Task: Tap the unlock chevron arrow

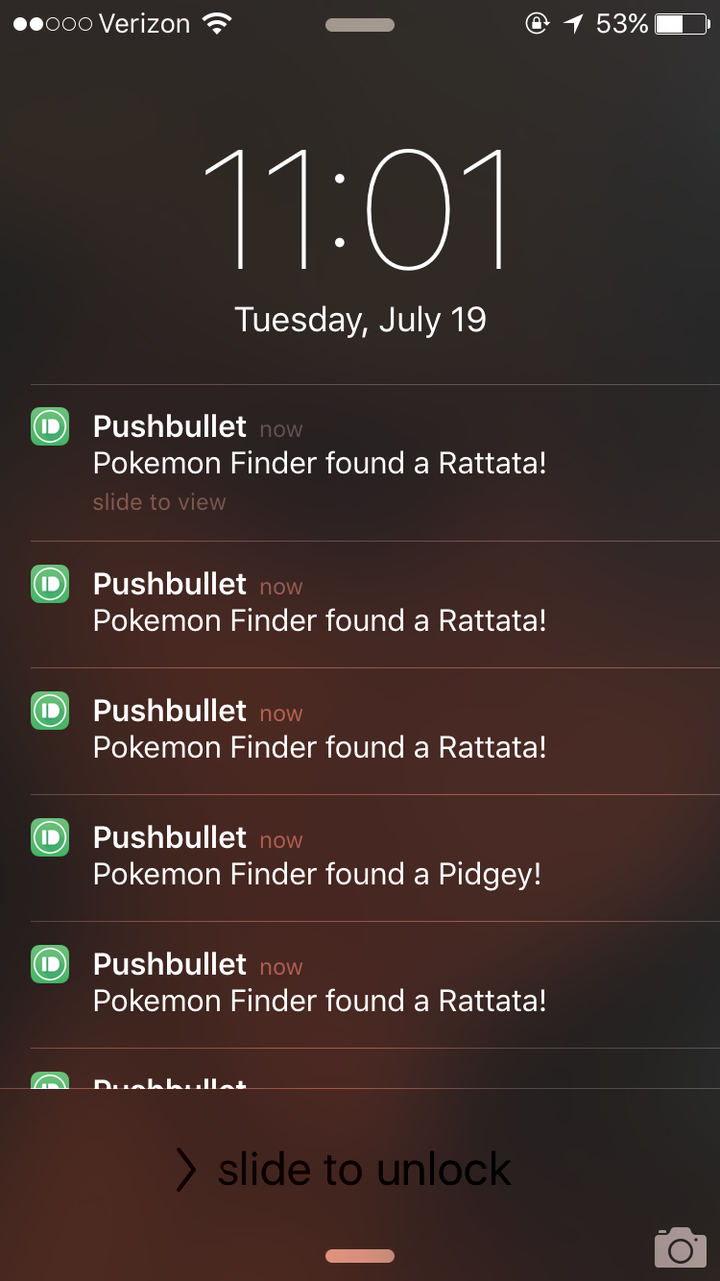Action: click(x=184, y=1168)
